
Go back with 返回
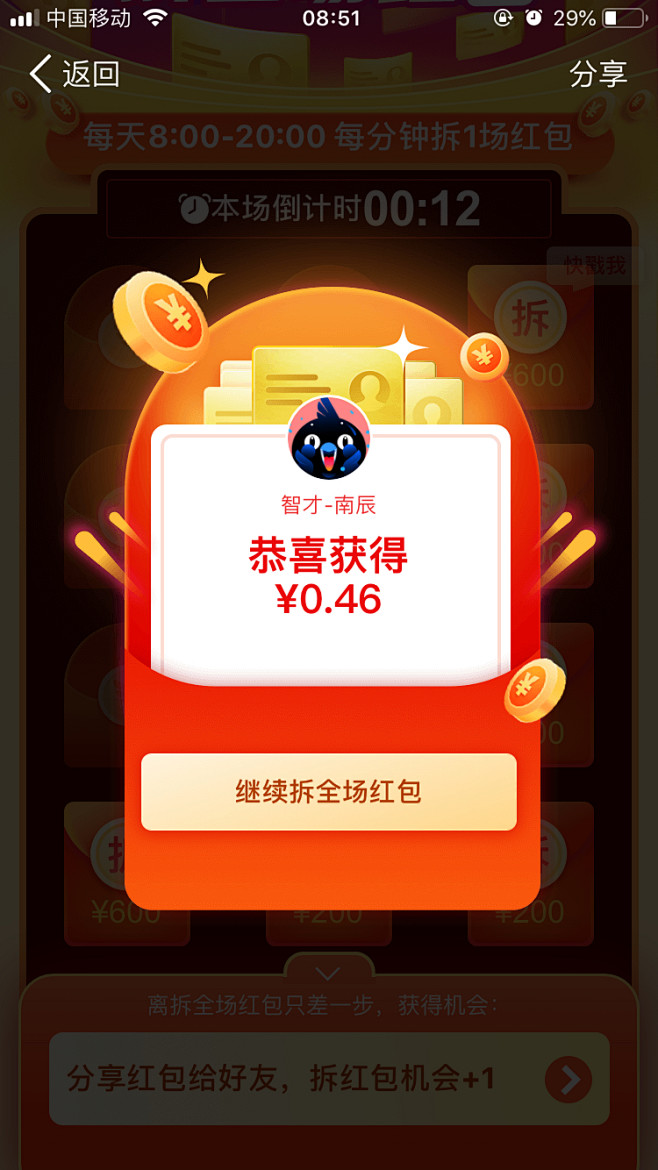pos(75,74)
